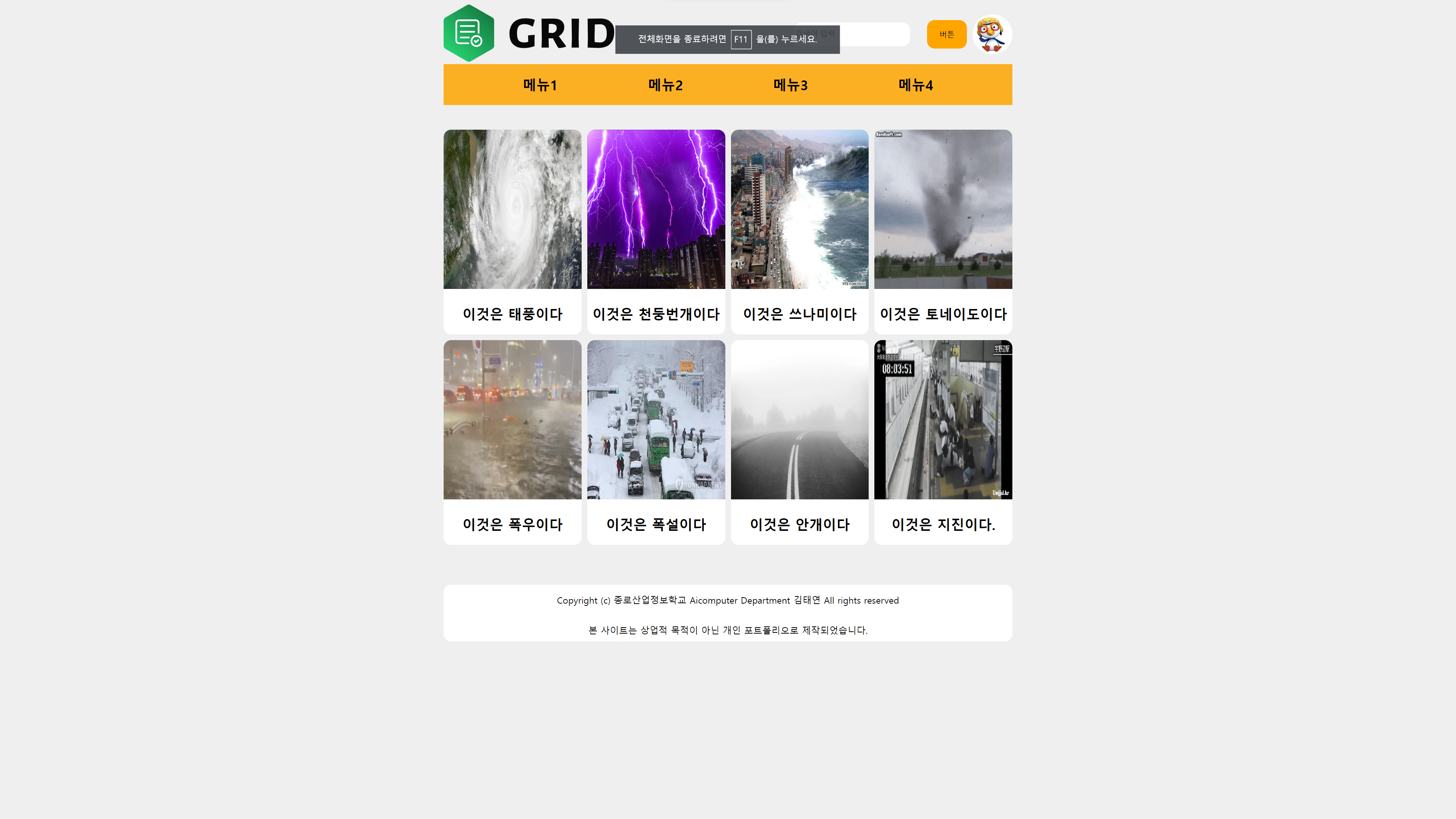
Task: View the 이것은 안개이다 card
Action: pos(799,442)
